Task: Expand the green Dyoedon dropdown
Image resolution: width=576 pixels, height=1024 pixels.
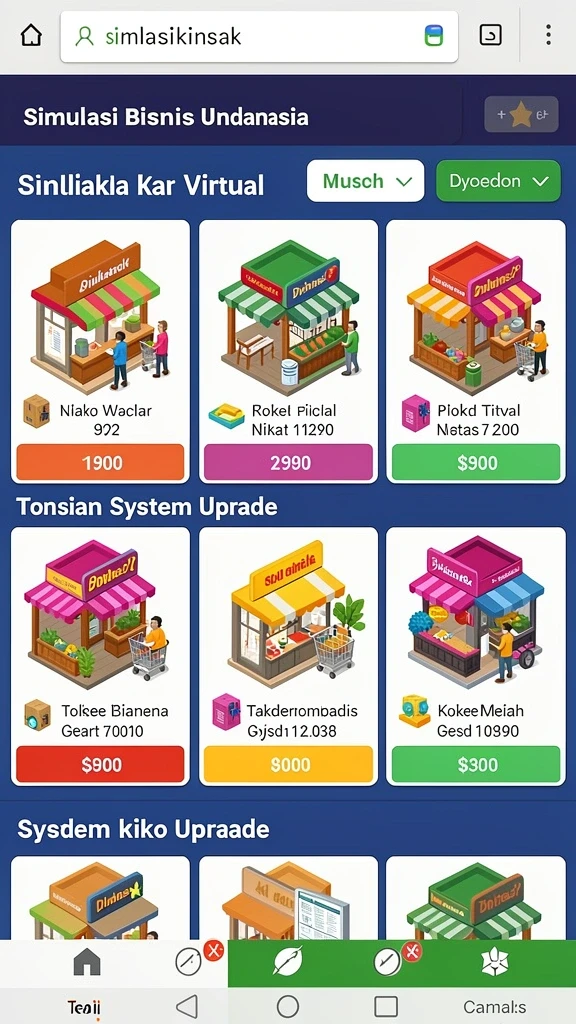Action: click(498, 181)
